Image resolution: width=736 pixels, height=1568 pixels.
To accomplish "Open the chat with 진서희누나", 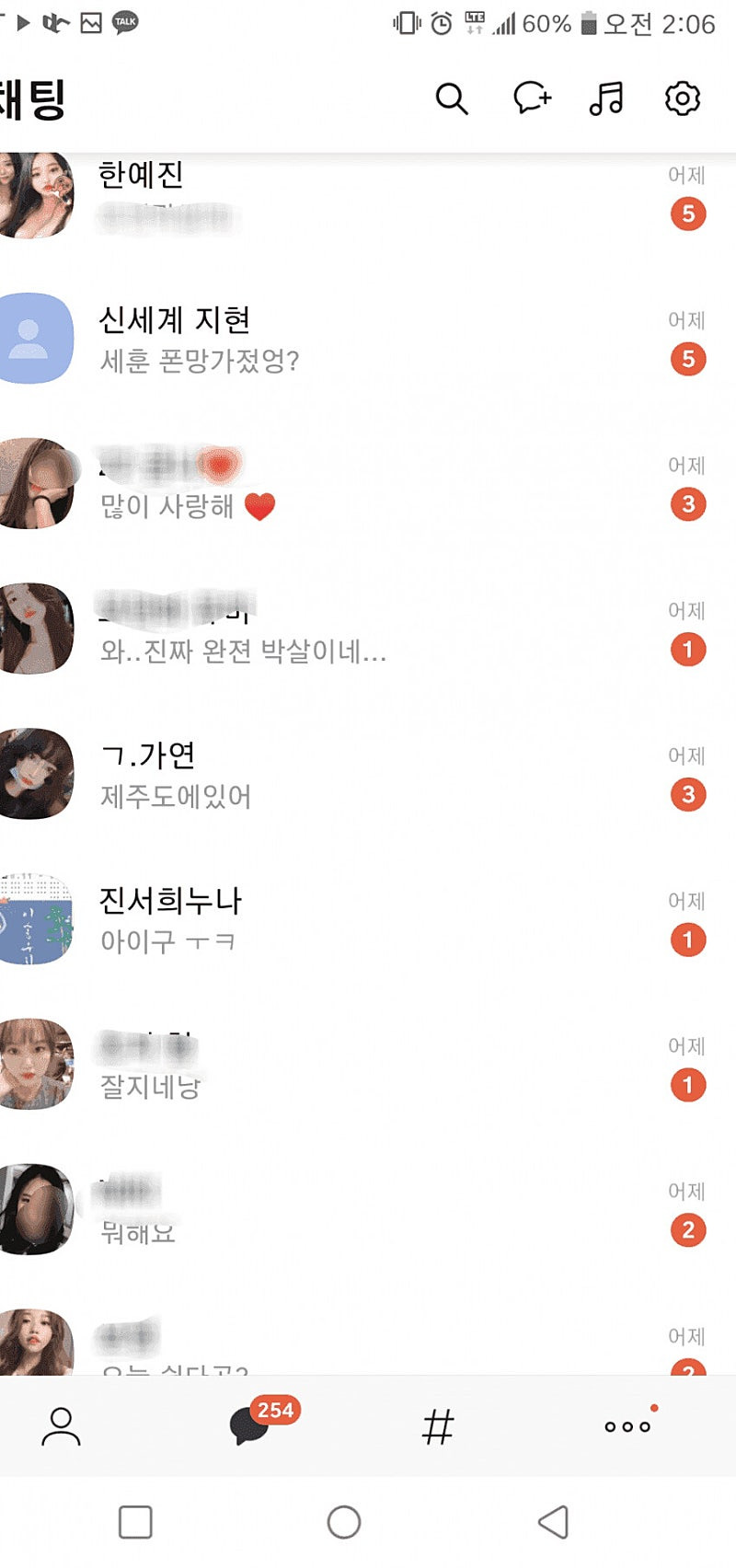I will click(368, 920).
